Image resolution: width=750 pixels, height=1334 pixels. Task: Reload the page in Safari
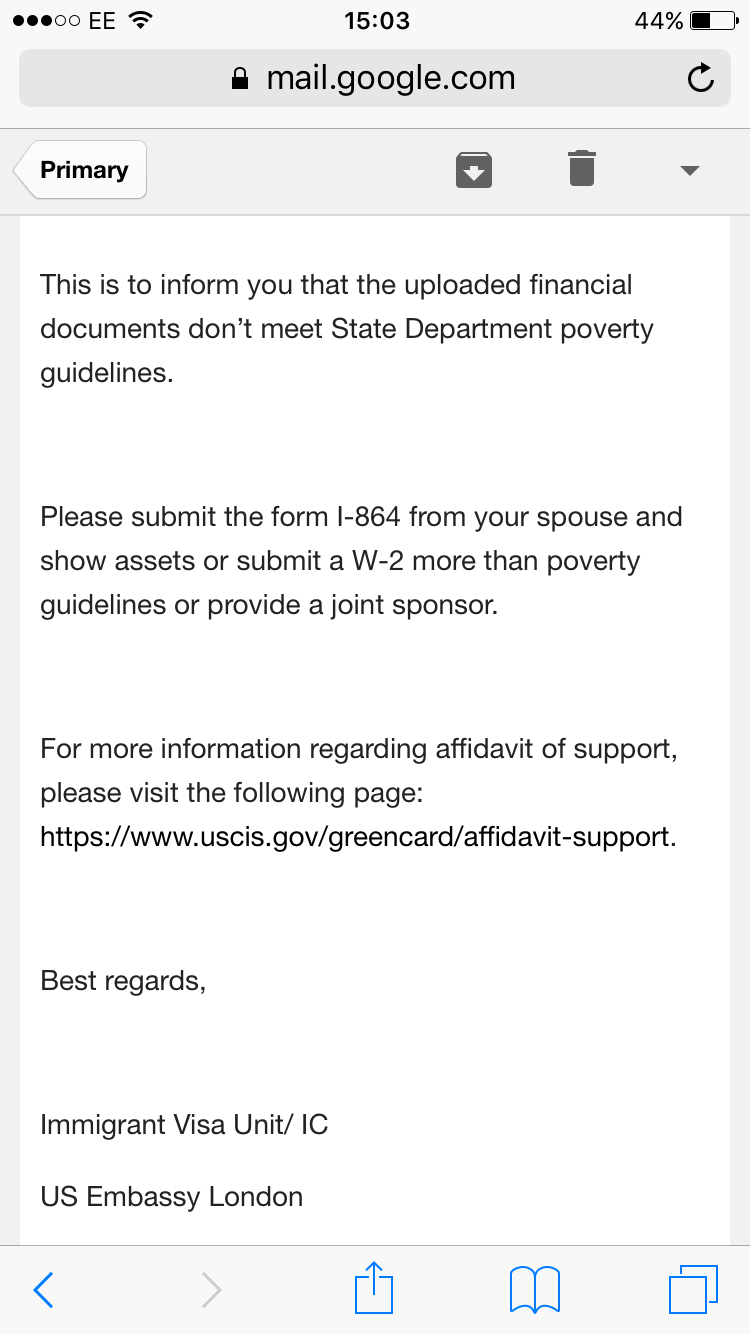[701, 78]
